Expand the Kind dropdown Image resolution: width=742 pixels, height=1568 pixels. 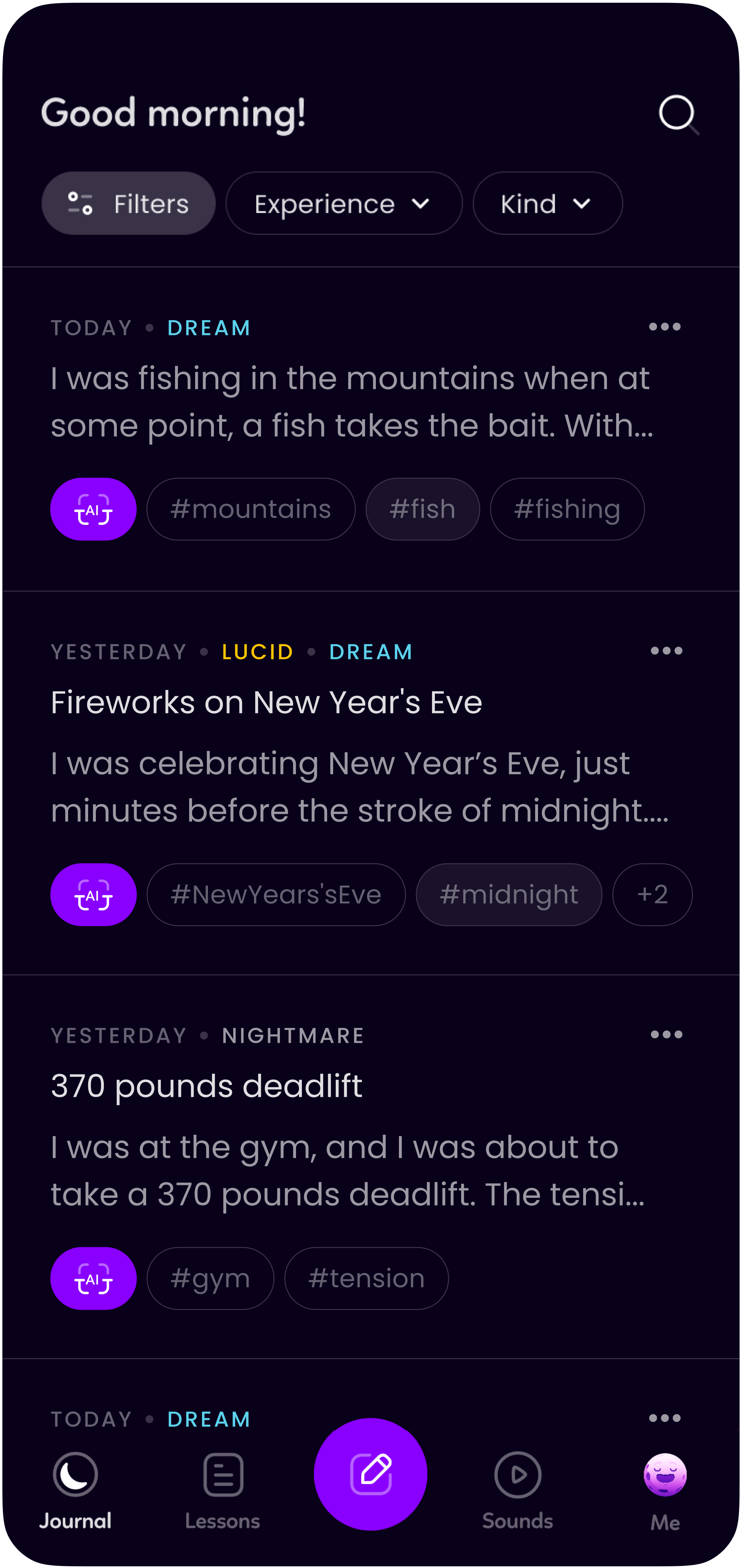547,203
